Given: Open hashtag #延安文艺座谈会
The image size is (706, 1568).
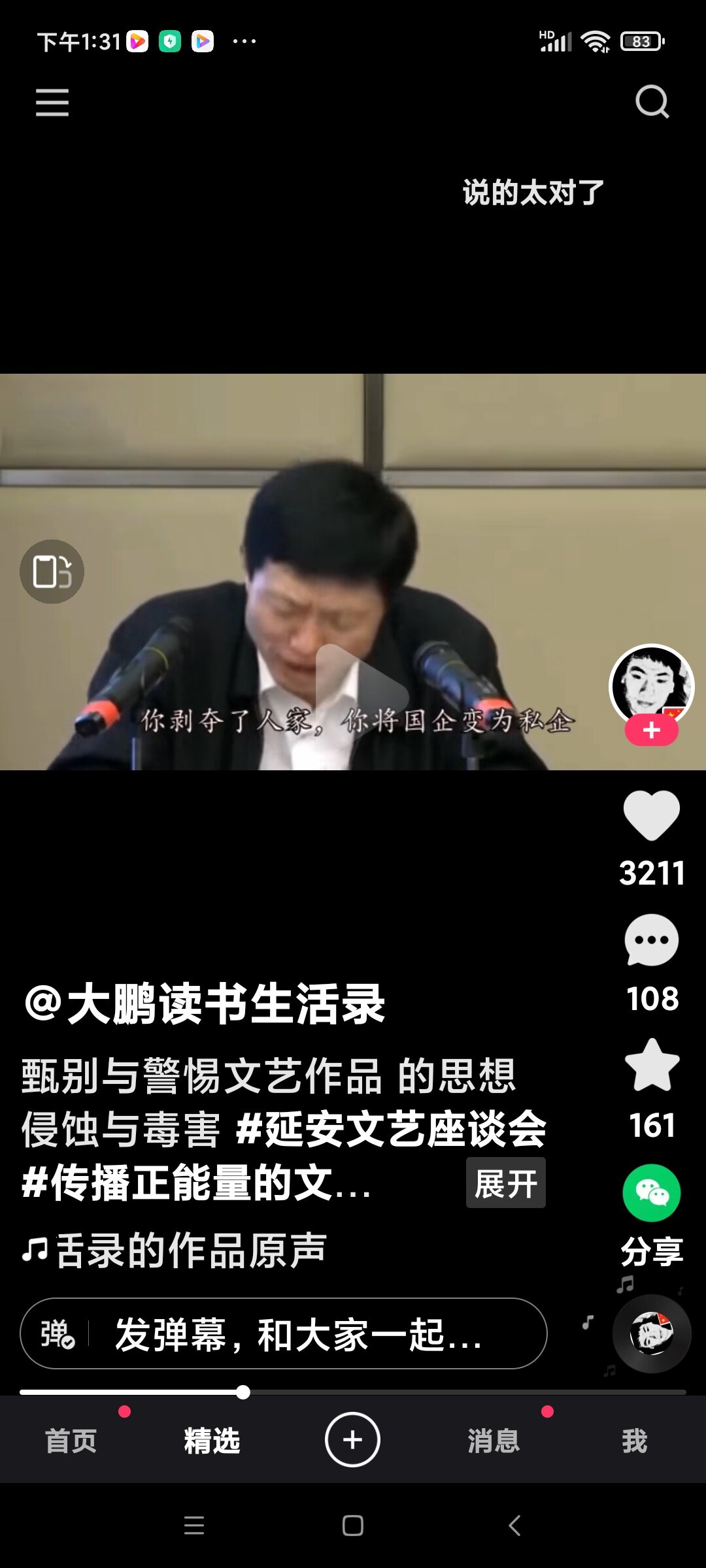Looking at the screenshot, I should (x=390, y=1129).
